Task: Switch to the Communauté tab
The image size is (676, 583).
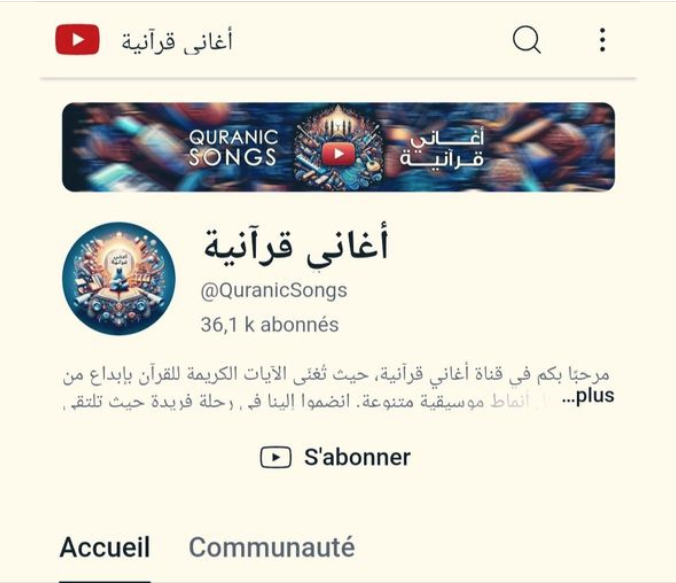Action: [x=271, y=547]
